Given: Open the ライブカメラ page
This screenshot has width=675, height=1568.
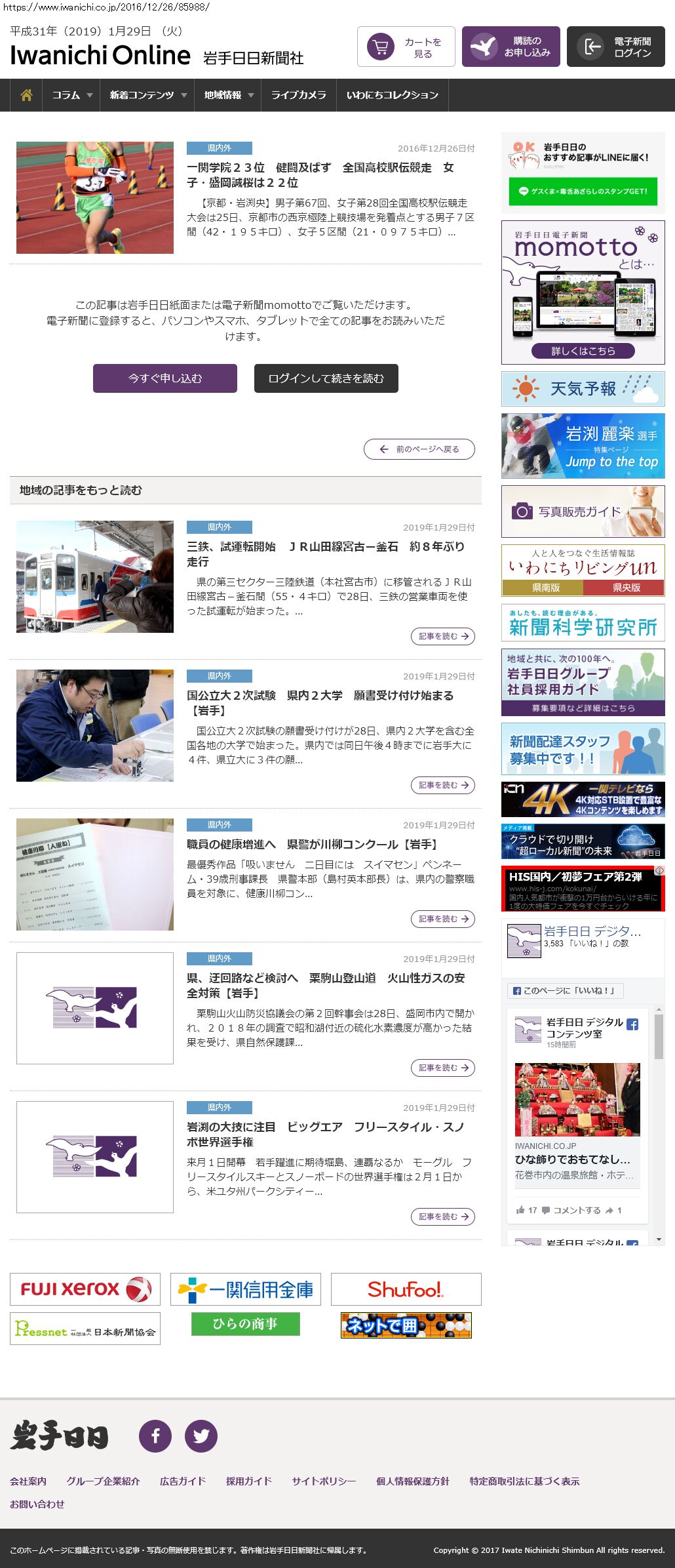Looking at the screenshot, I should coord(299,95).
